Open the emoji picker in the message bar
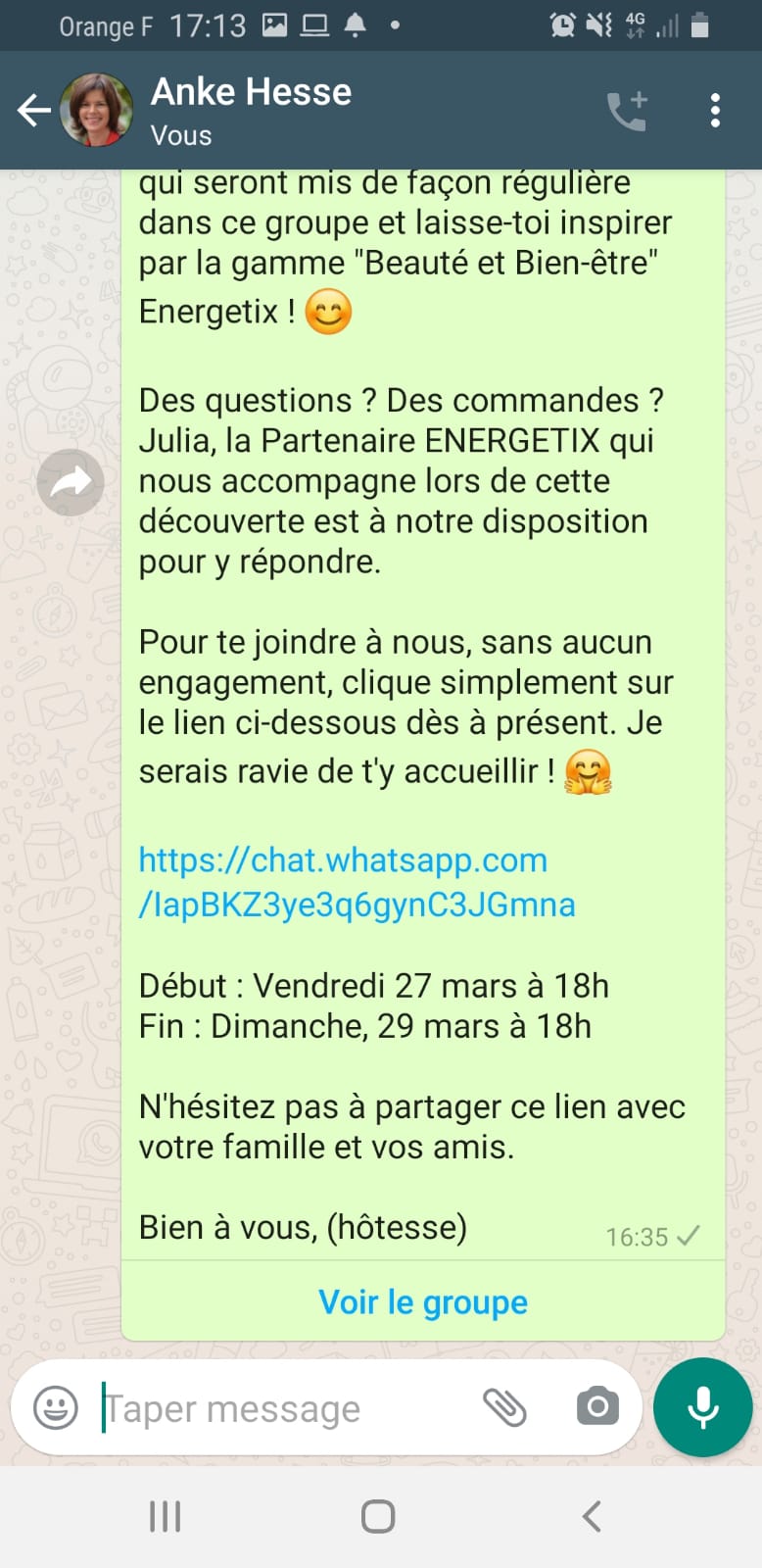The width and height of the screenshot is (762, 1568). 56,1408
